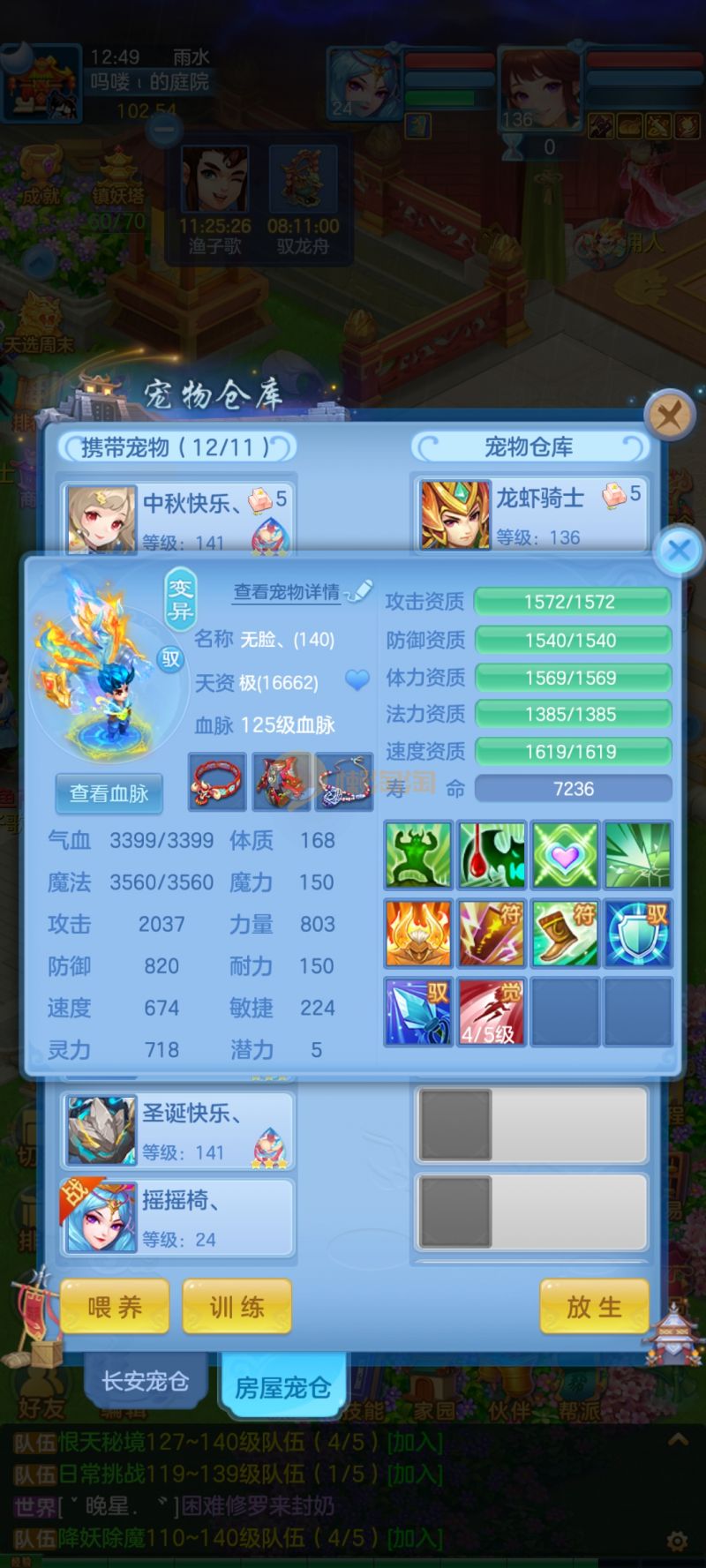Switch to the 房屋宠仓 tab
The image size is (706, 1568).
282,1387
